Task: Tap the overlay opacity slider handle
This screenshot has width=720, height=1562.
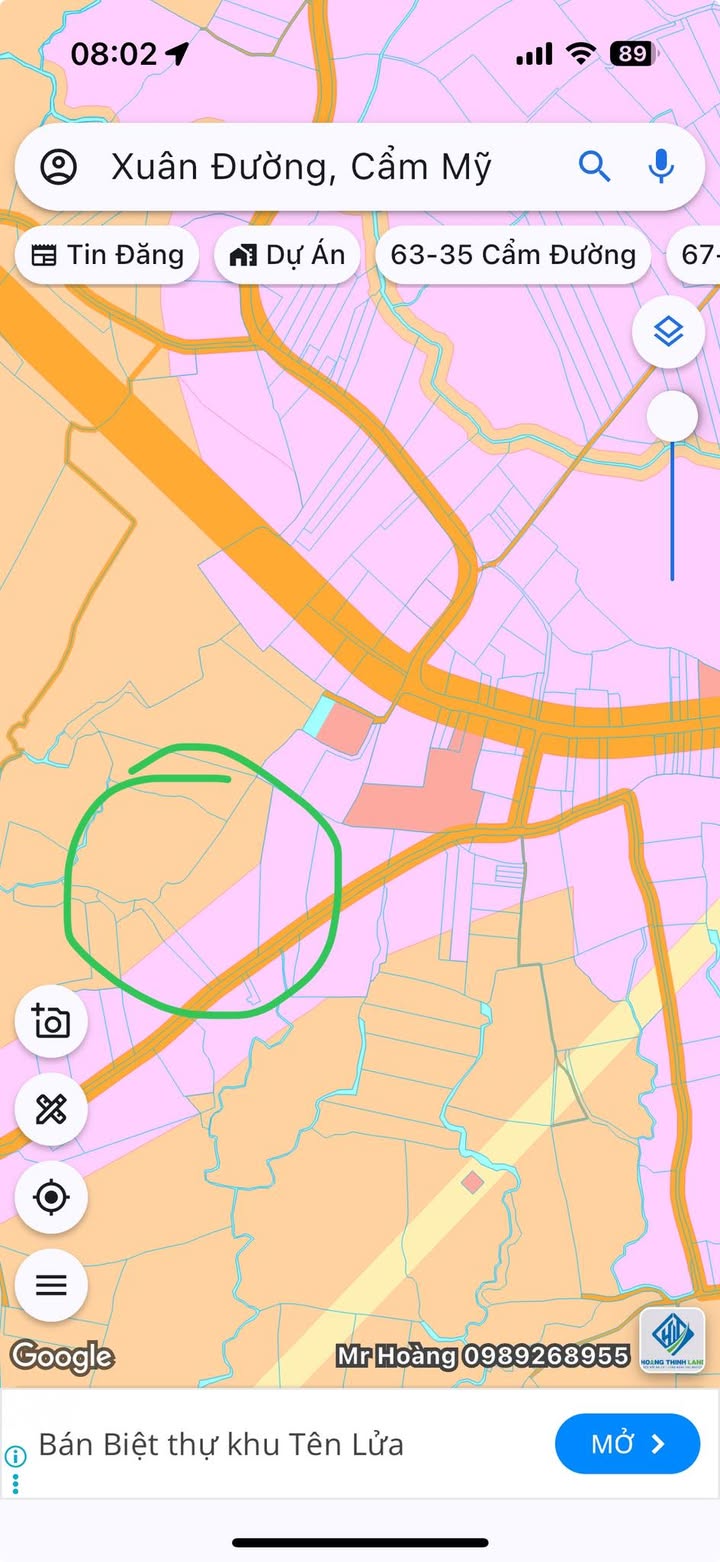Action: (672, 416)
